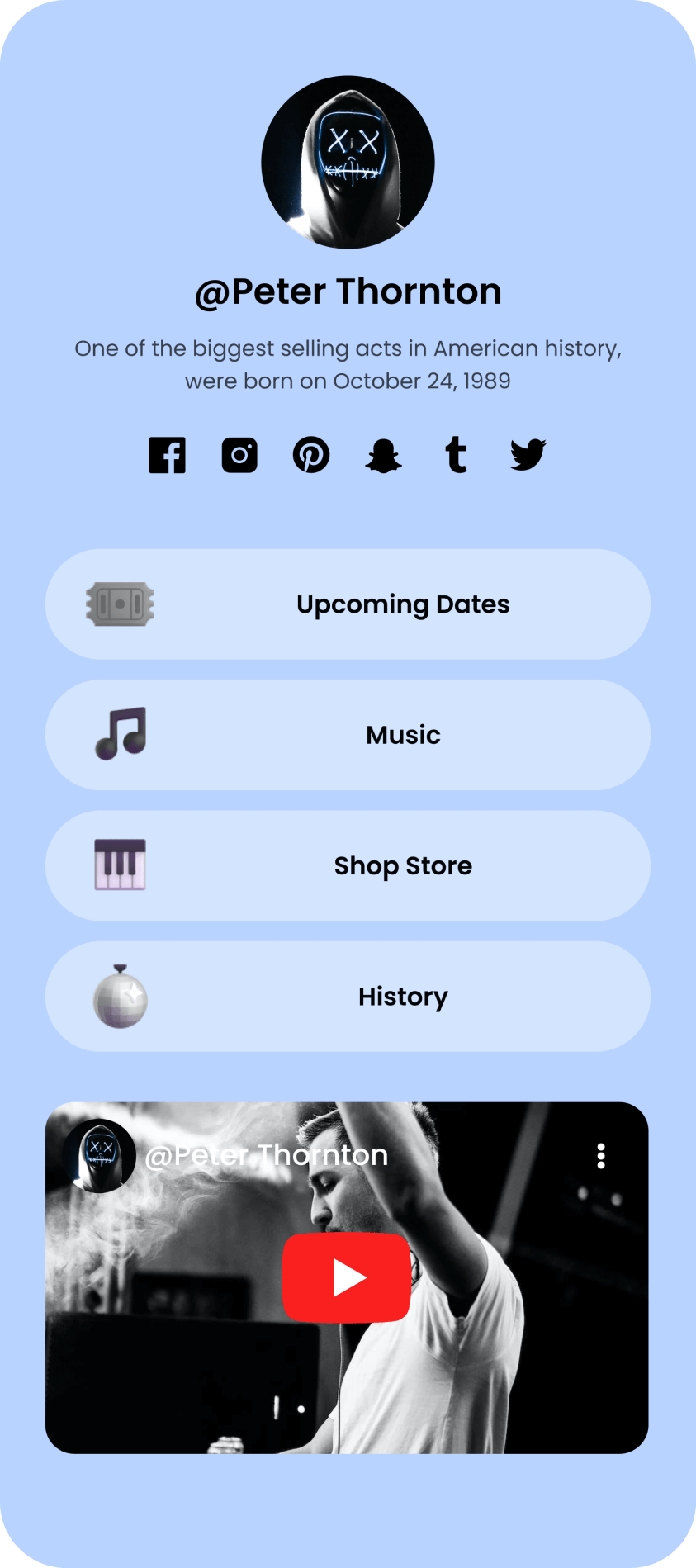Go to the Tumblr profile icon
696x1568 pixels.
tap(456, 455)
